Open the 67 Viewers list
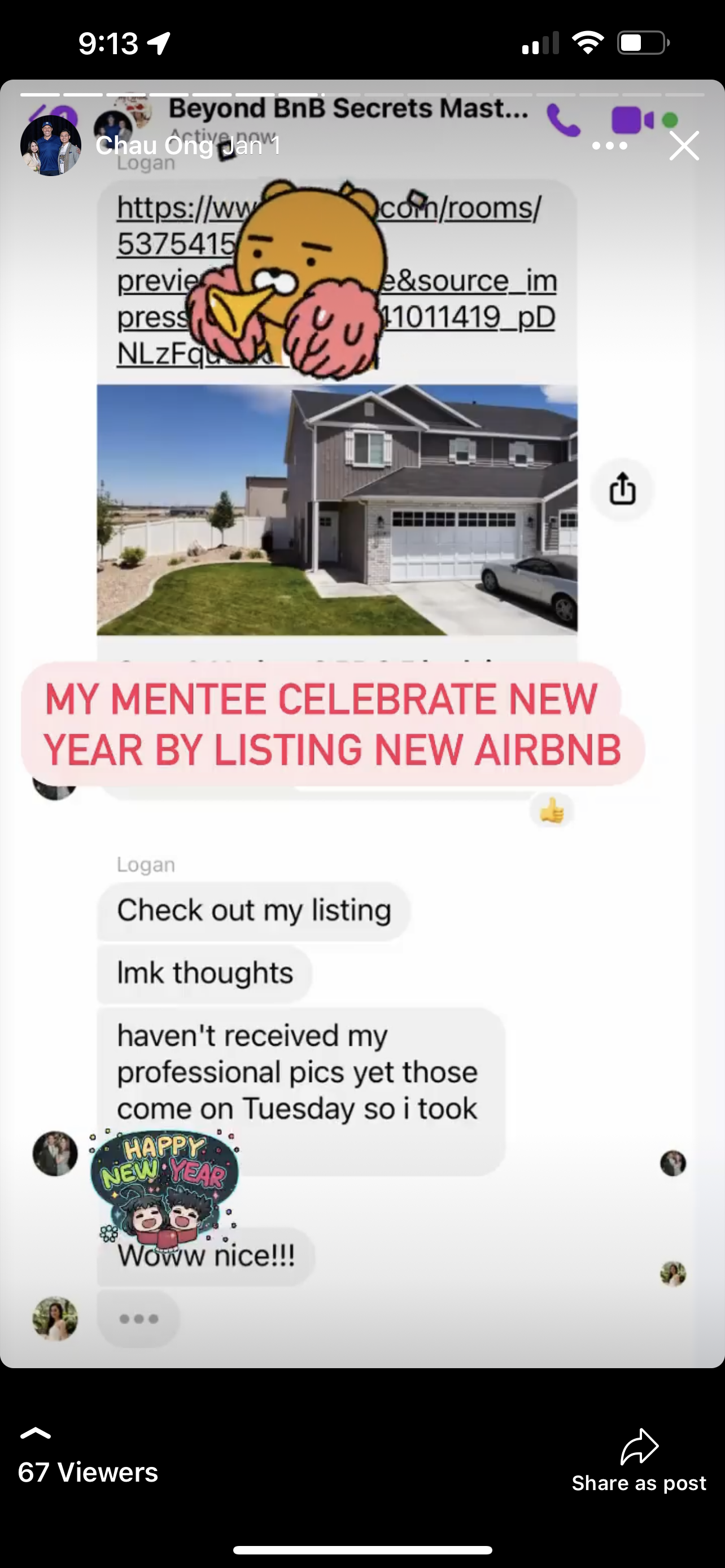Image resolution: width=725 pixels, height=1568 pixels. [88, 1471]
